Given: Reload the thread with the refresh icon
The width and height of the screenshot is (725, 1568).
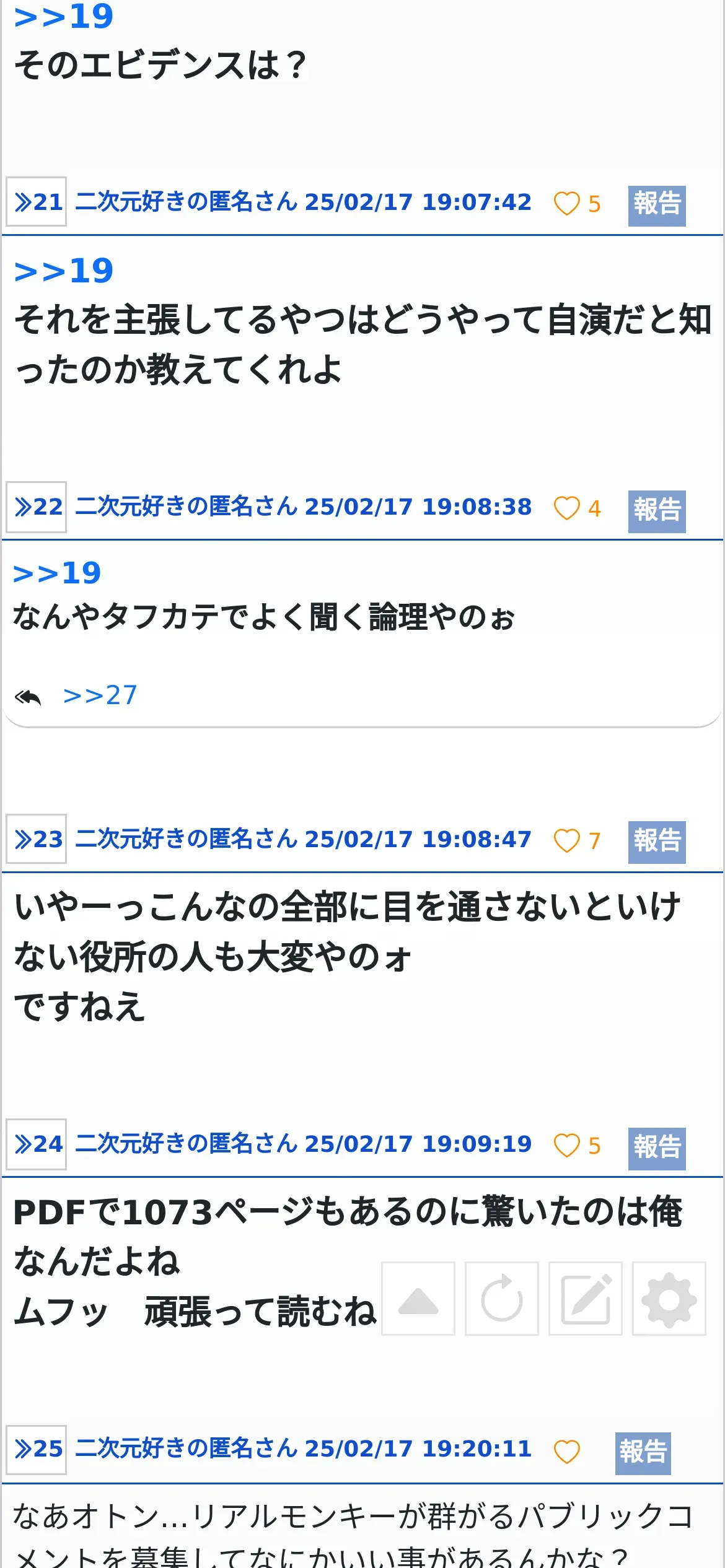Looking at the screenshot, I should coord(502,1299).
